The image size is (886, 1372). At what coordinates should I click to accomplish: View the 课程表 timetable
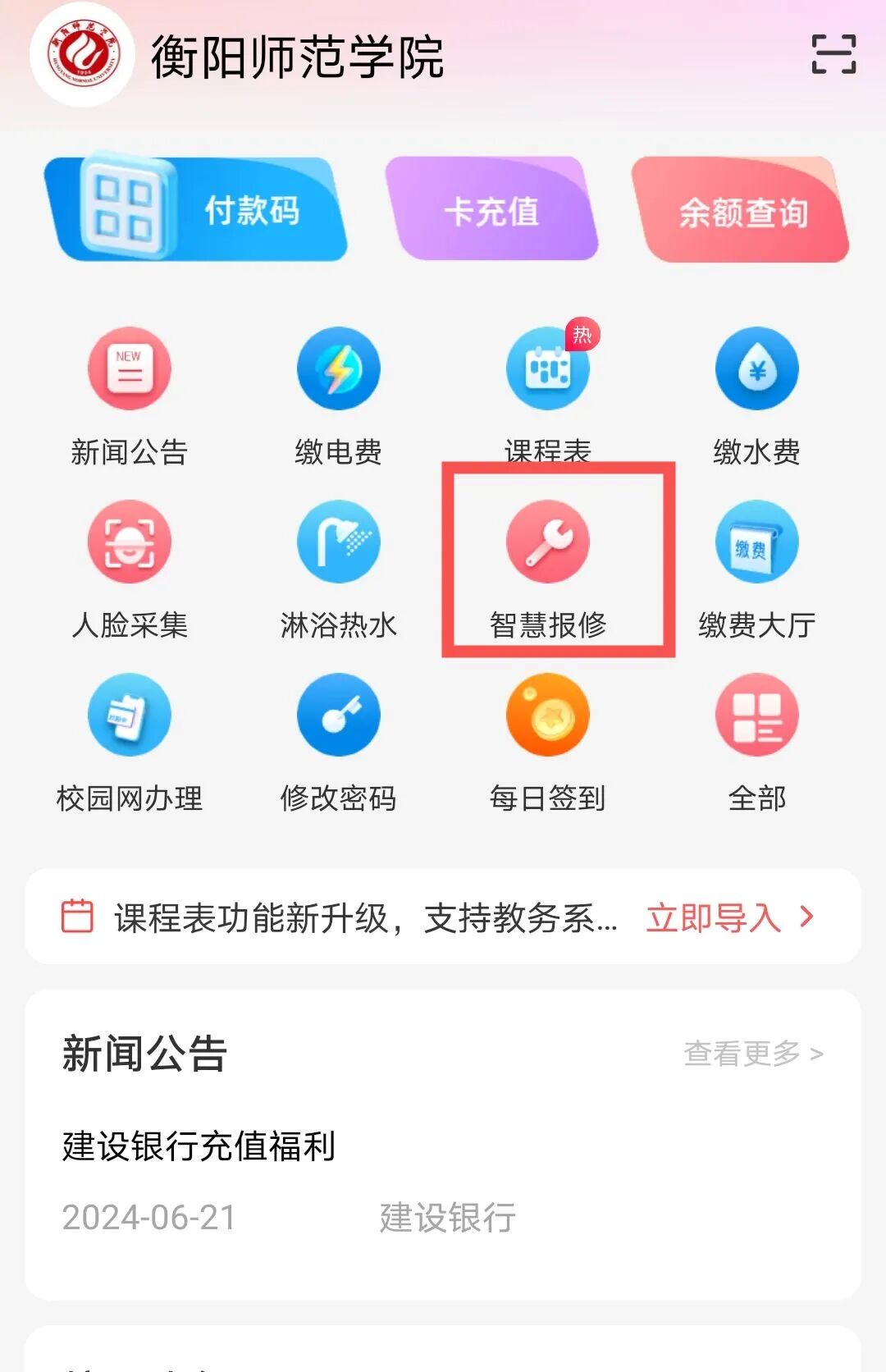pyautogui.click(x=547, y=369)
